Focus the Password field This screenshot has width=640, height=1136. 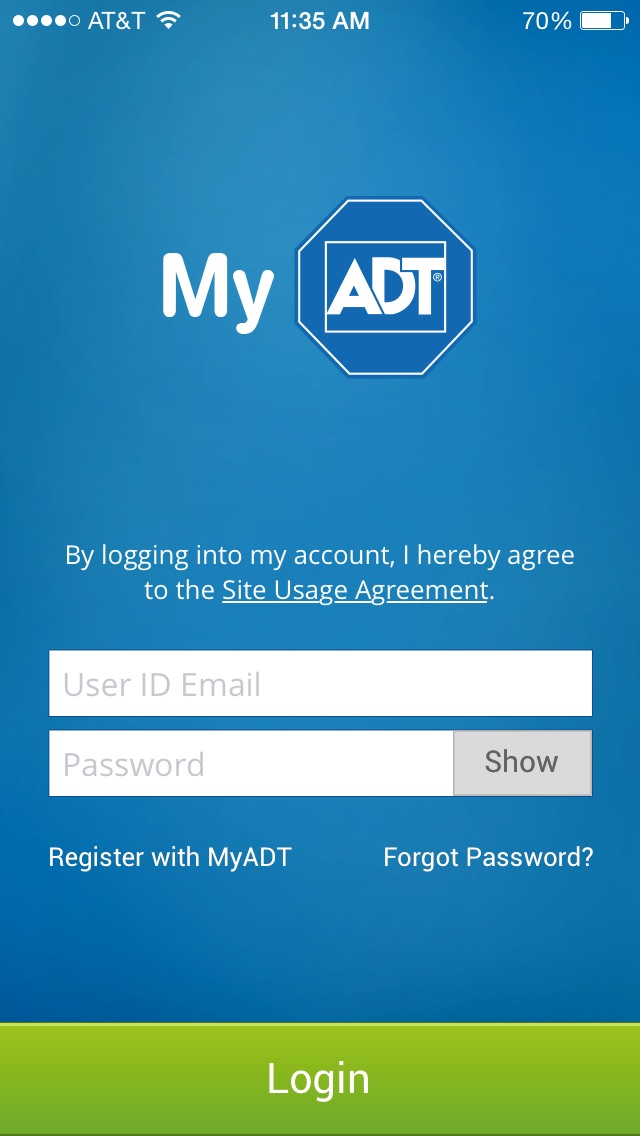pyautogui.click(x=252, y=763)
